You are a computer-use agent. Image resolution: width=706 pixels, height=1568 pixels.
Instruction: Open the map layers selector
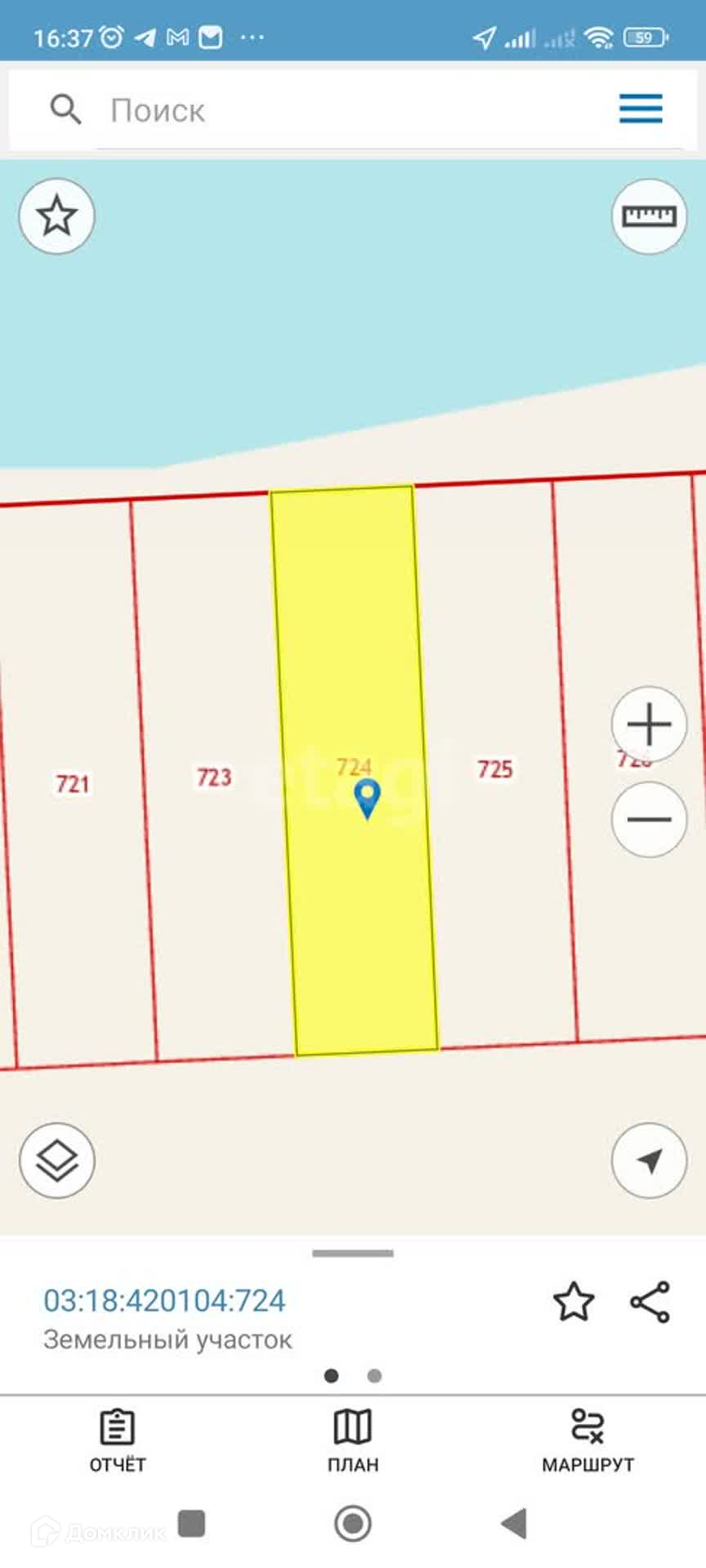pyautogui.click(x=57, y=1160)
